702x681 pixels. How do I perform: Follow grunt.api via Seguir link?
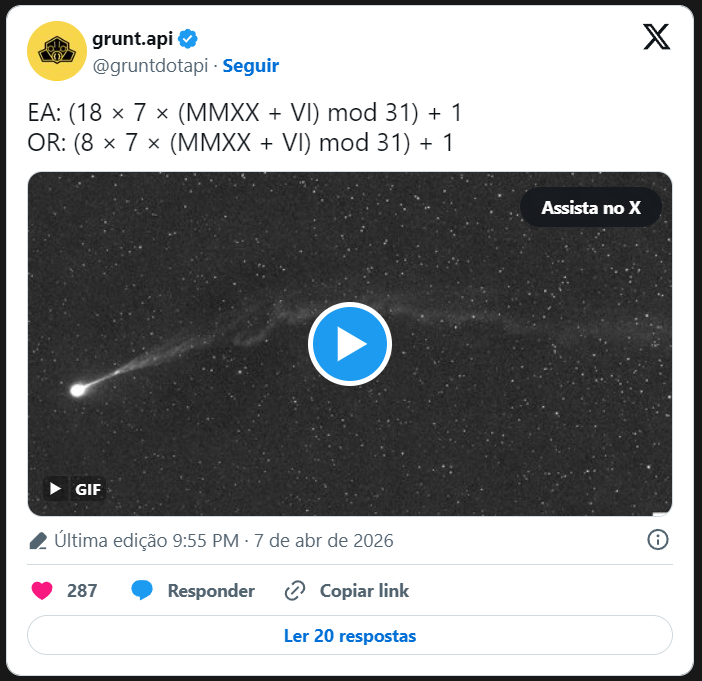[250, 66]
